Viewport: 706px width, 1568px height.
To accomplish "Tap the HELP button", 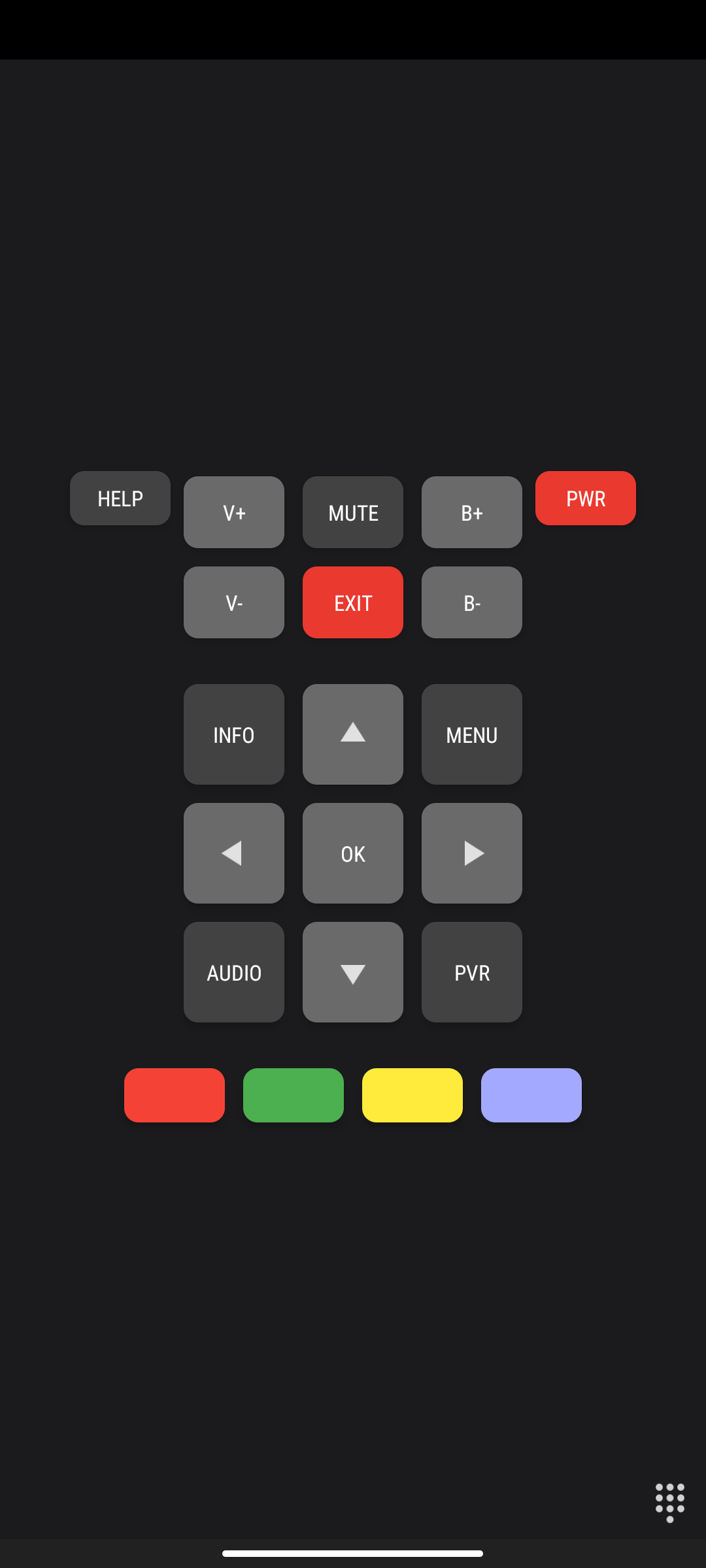I will (120, 498).
